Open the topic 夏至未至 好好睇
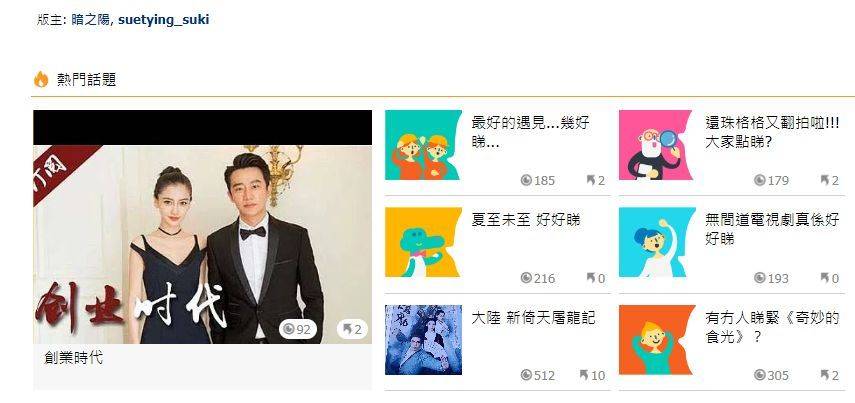855x403 pixels. click(525, 220)
